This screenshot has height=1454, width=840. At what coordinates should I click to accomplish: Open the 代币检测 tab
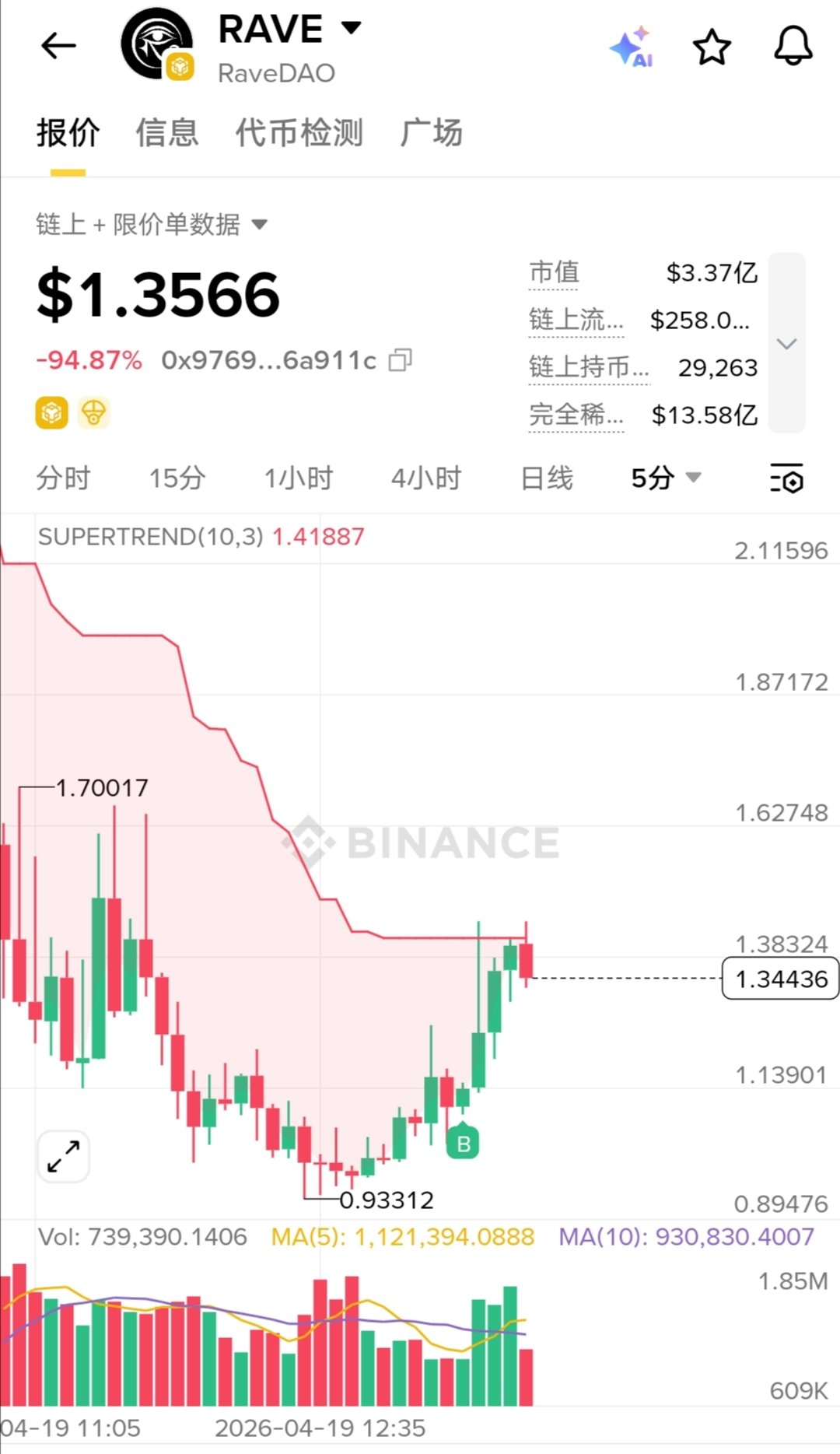point(299,133)
